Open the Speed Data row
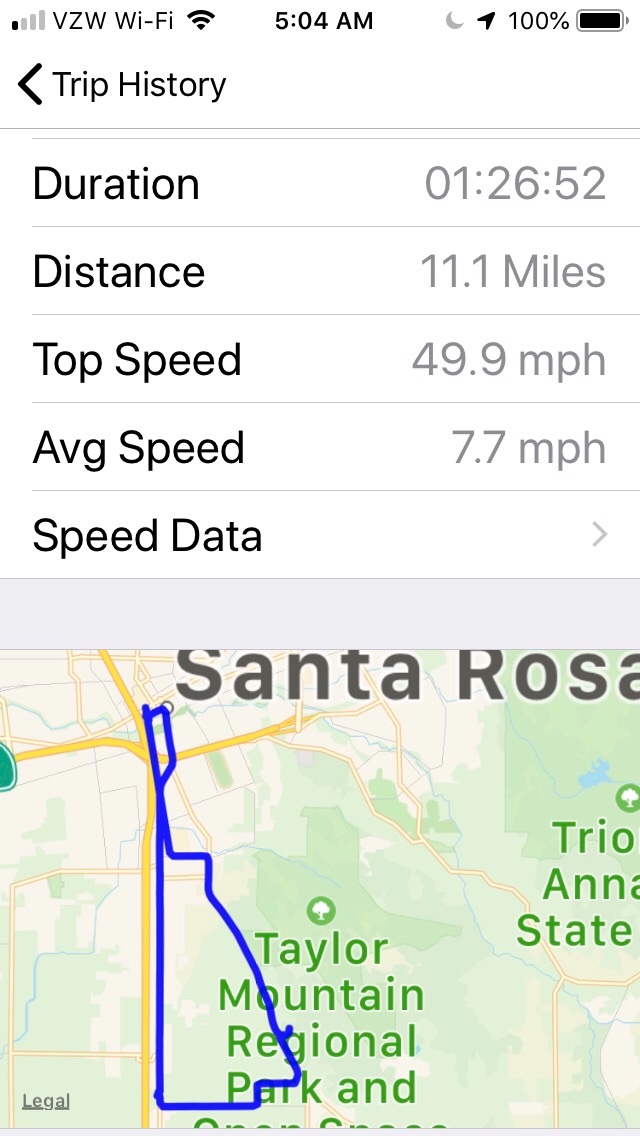 click(320, 535)
